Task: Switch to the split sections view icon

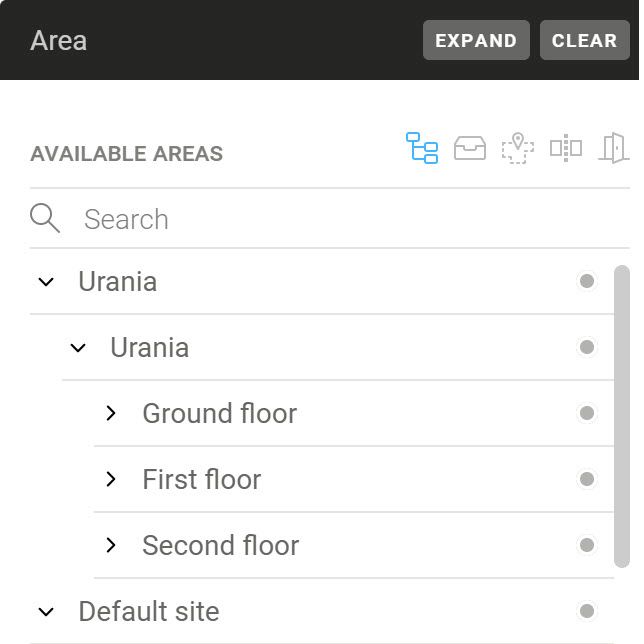Action: point(565,148)
